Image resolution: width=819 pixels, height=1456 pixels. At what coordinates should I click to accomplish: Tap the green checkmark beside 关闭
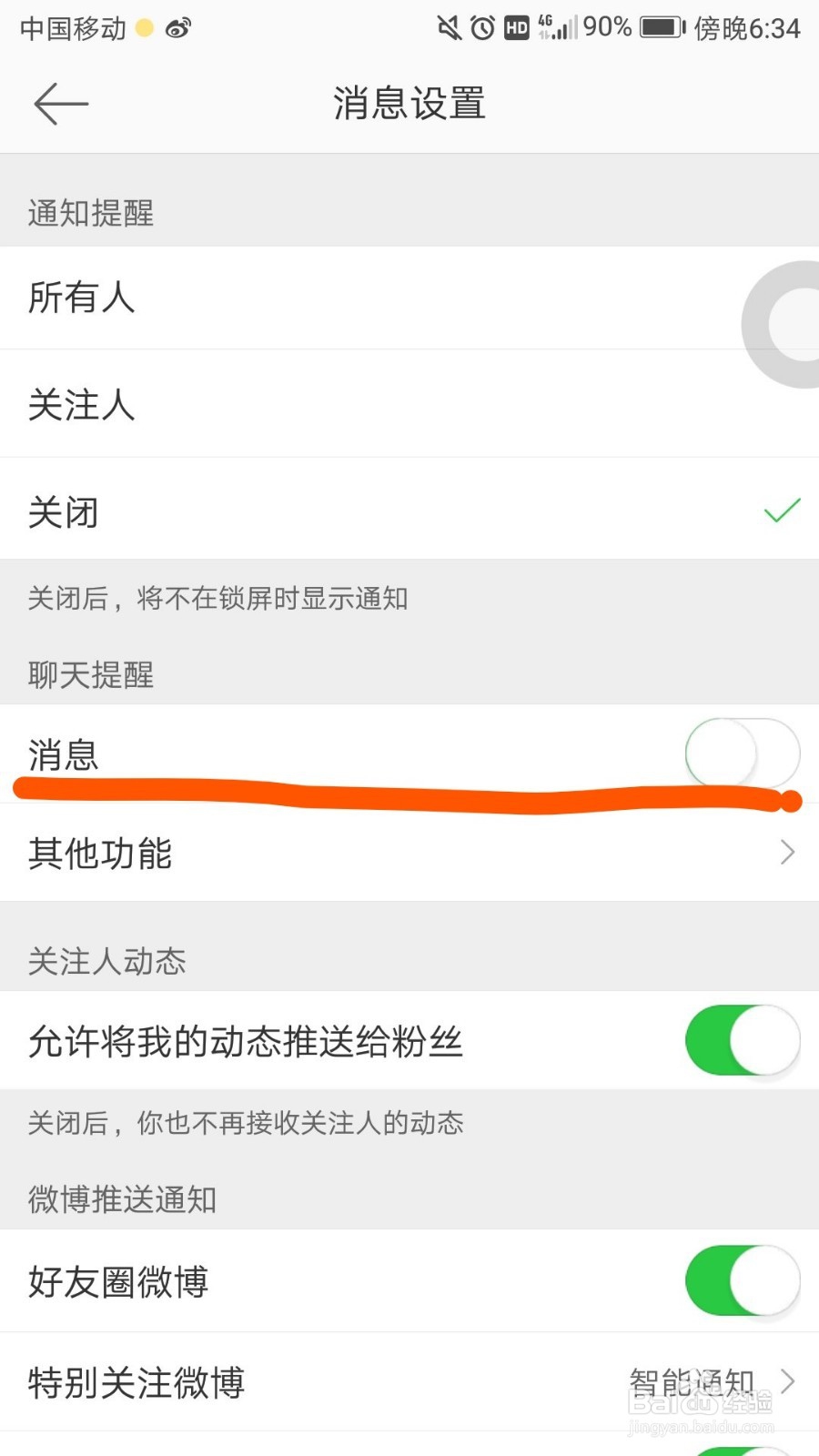pos(781,511)
